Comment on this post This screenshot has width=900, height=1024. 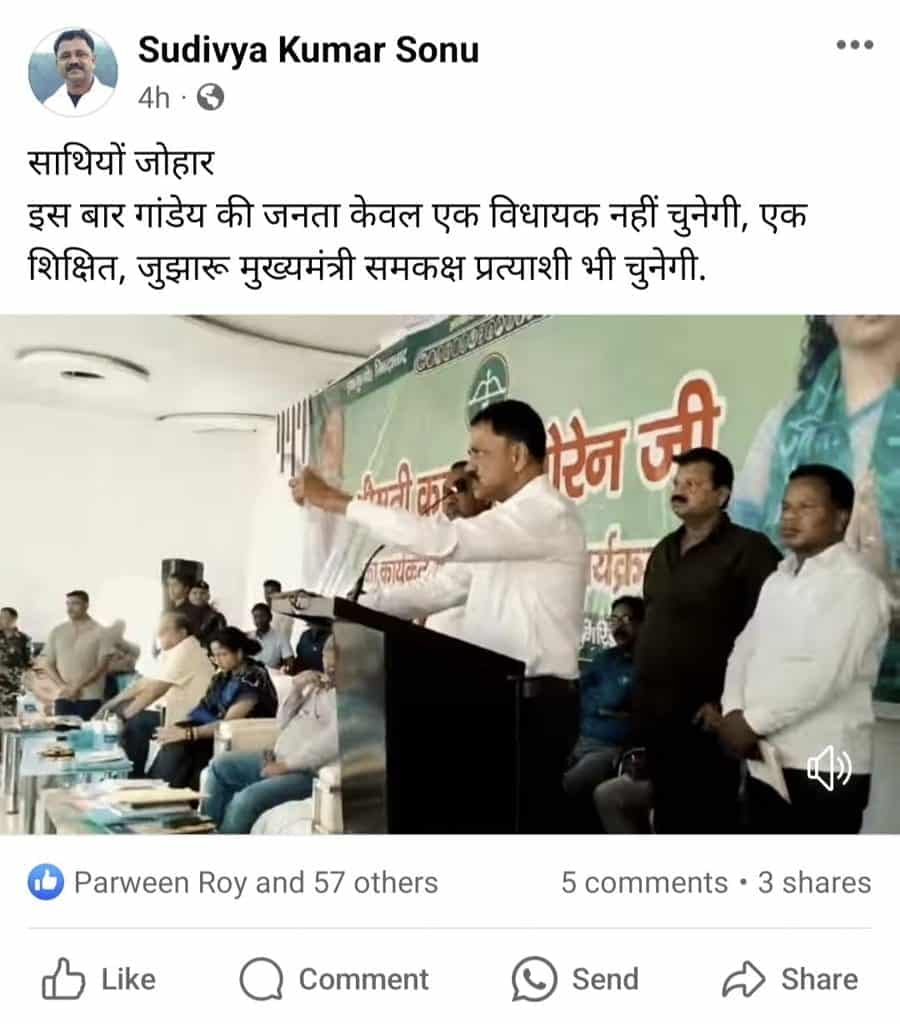coord(334,979)
